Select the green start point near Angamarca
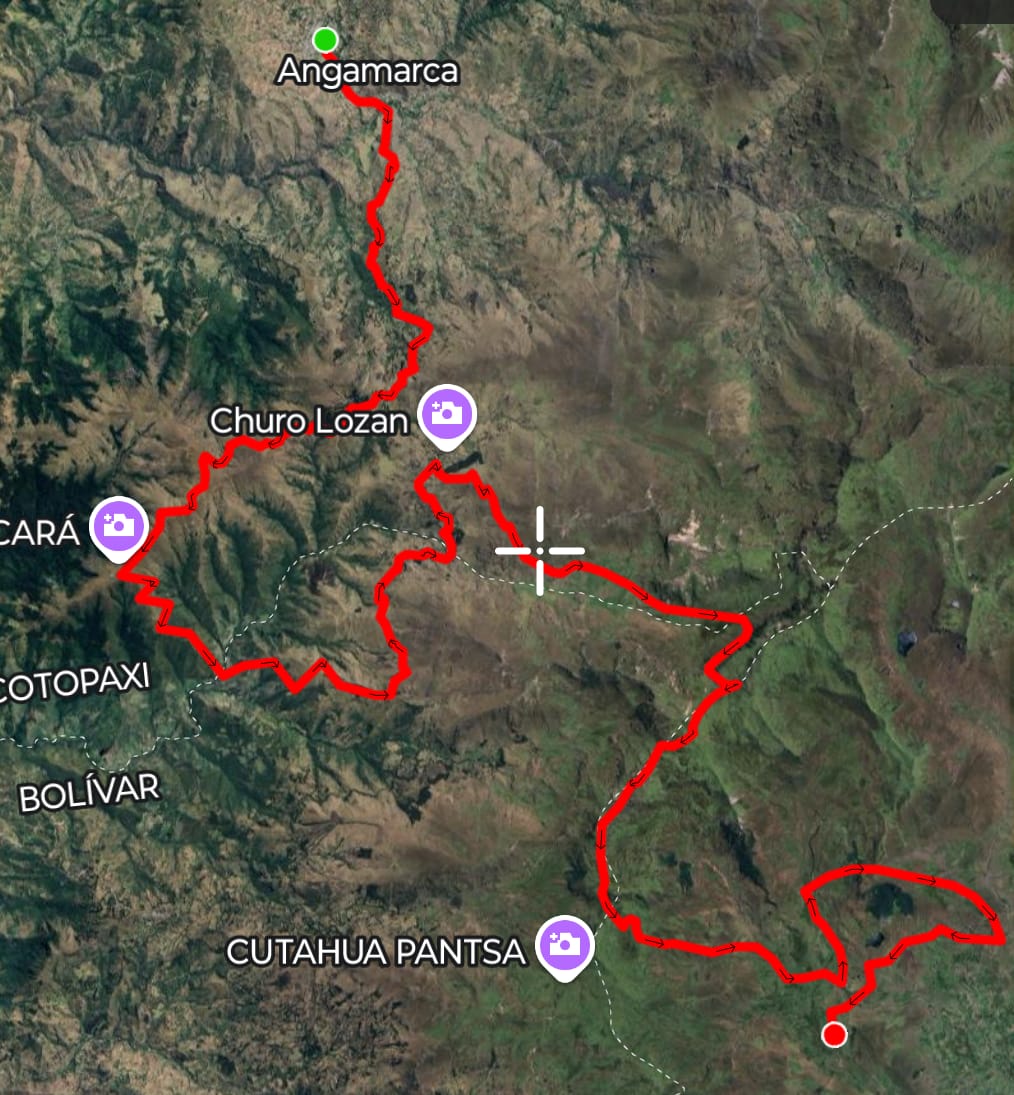The height and width of the screenshot is (1095, 1014). (x=325, y=40)
